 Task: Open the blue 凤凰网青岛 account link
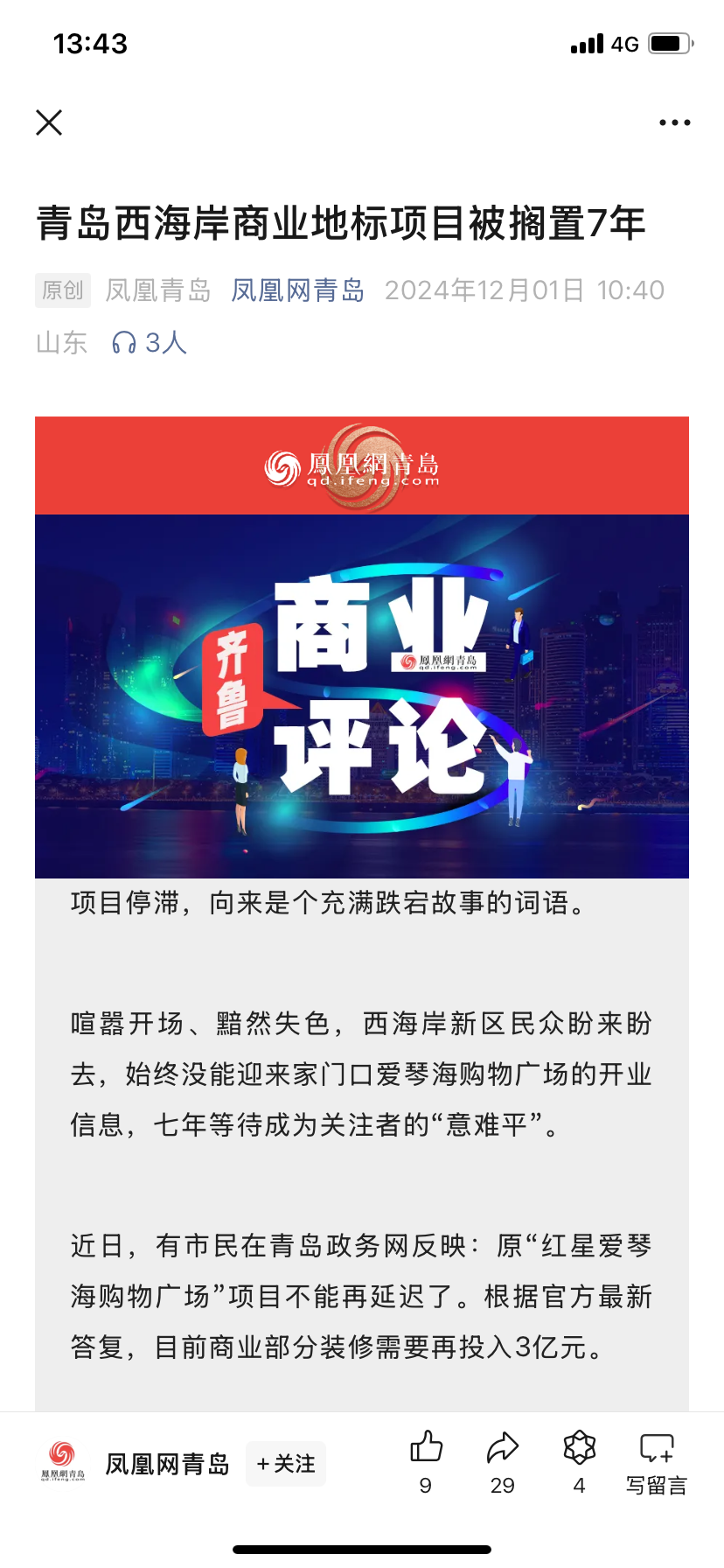(x=297, y=290)
